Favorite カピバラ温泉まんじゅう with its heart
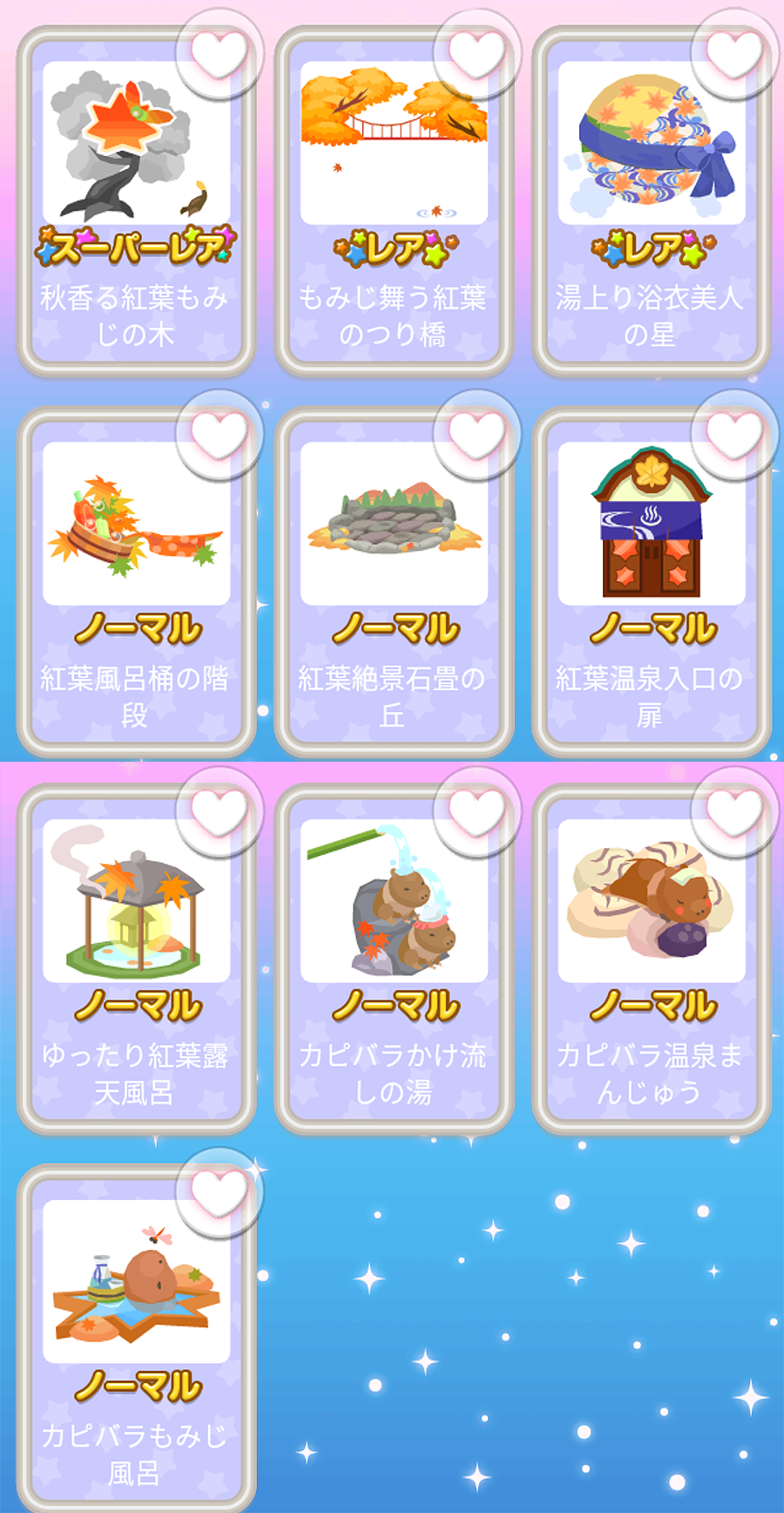Screen dimensions: 784x1513 click(x=734, y=811)
